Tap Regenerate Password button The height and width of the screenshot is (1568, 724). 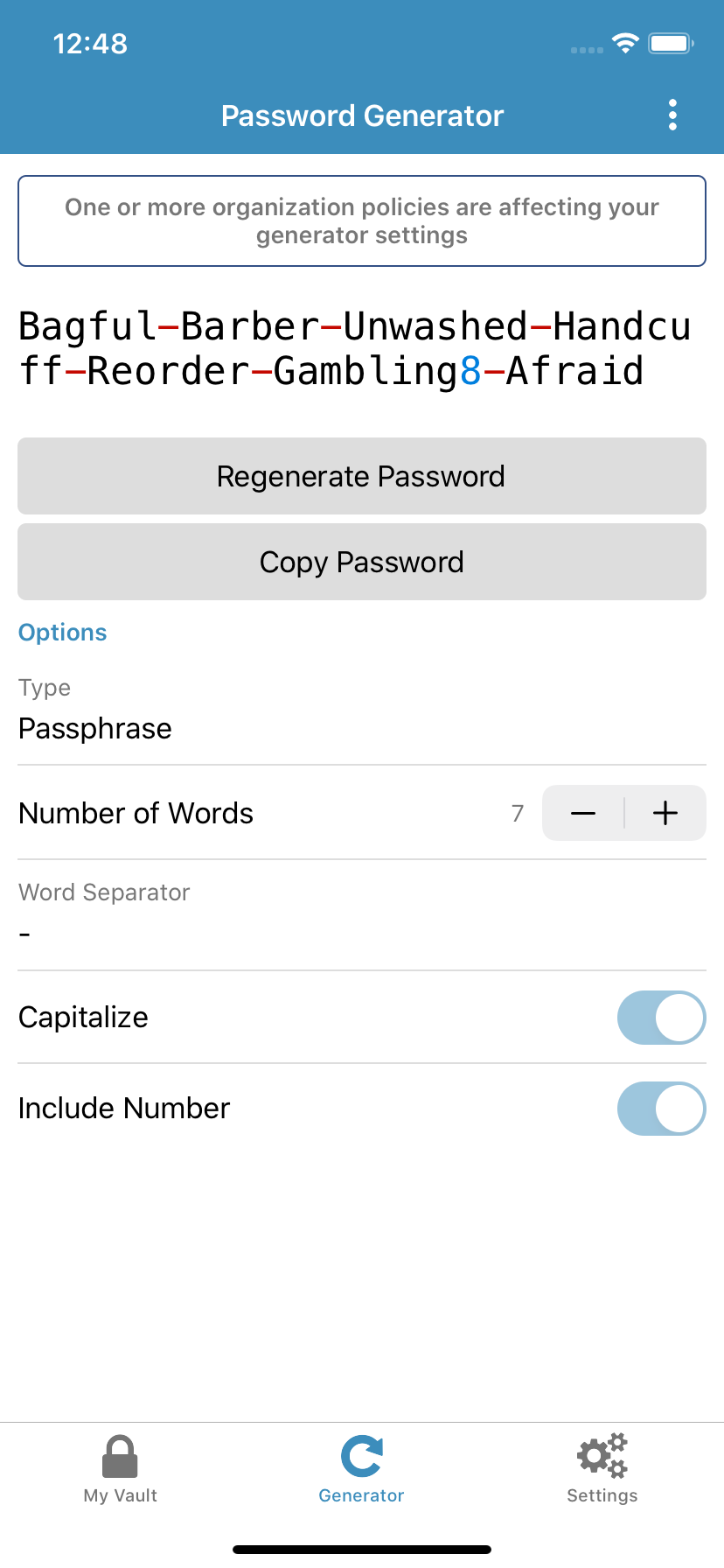pyautogui.click(x=362, y=476)
